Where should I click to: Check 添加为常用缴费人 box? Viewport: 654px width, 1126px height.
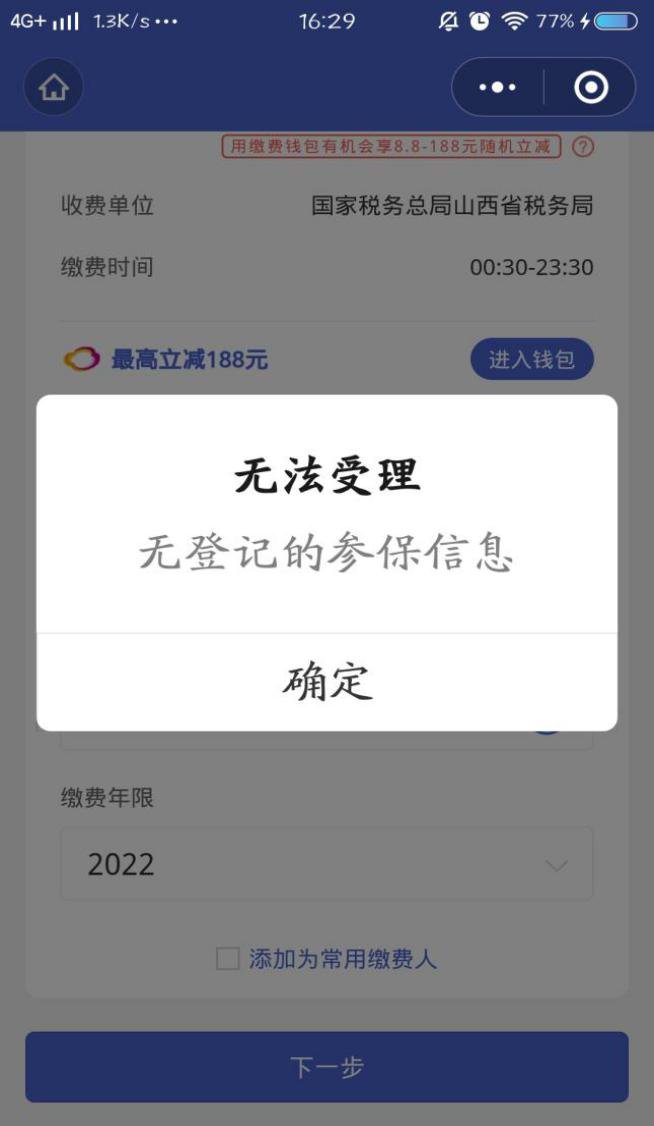pyautogui.click(x=228, y=959)
